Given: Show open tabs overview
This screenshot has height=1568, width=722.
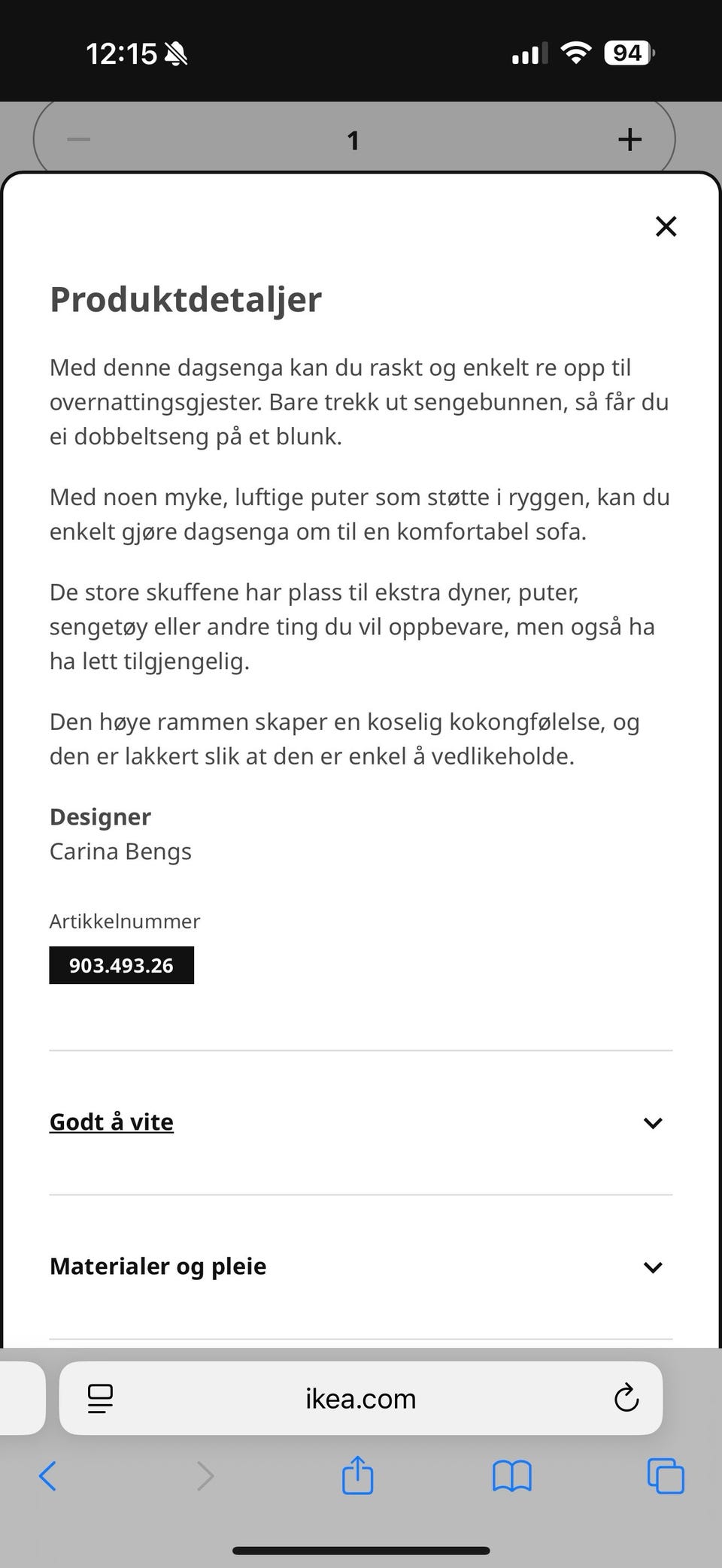Looking at the screenshot, I should [665, 1476].
